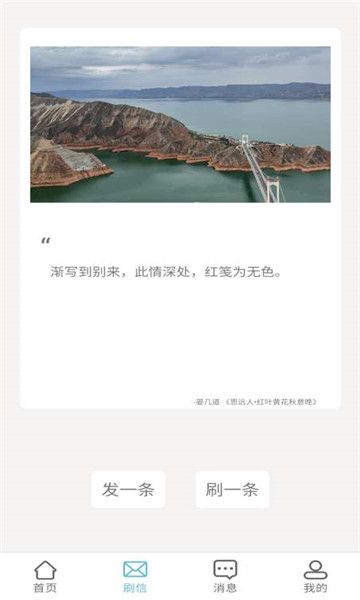Select the 刷信 tab
360x600 pixels.
(x=135, y=576)
